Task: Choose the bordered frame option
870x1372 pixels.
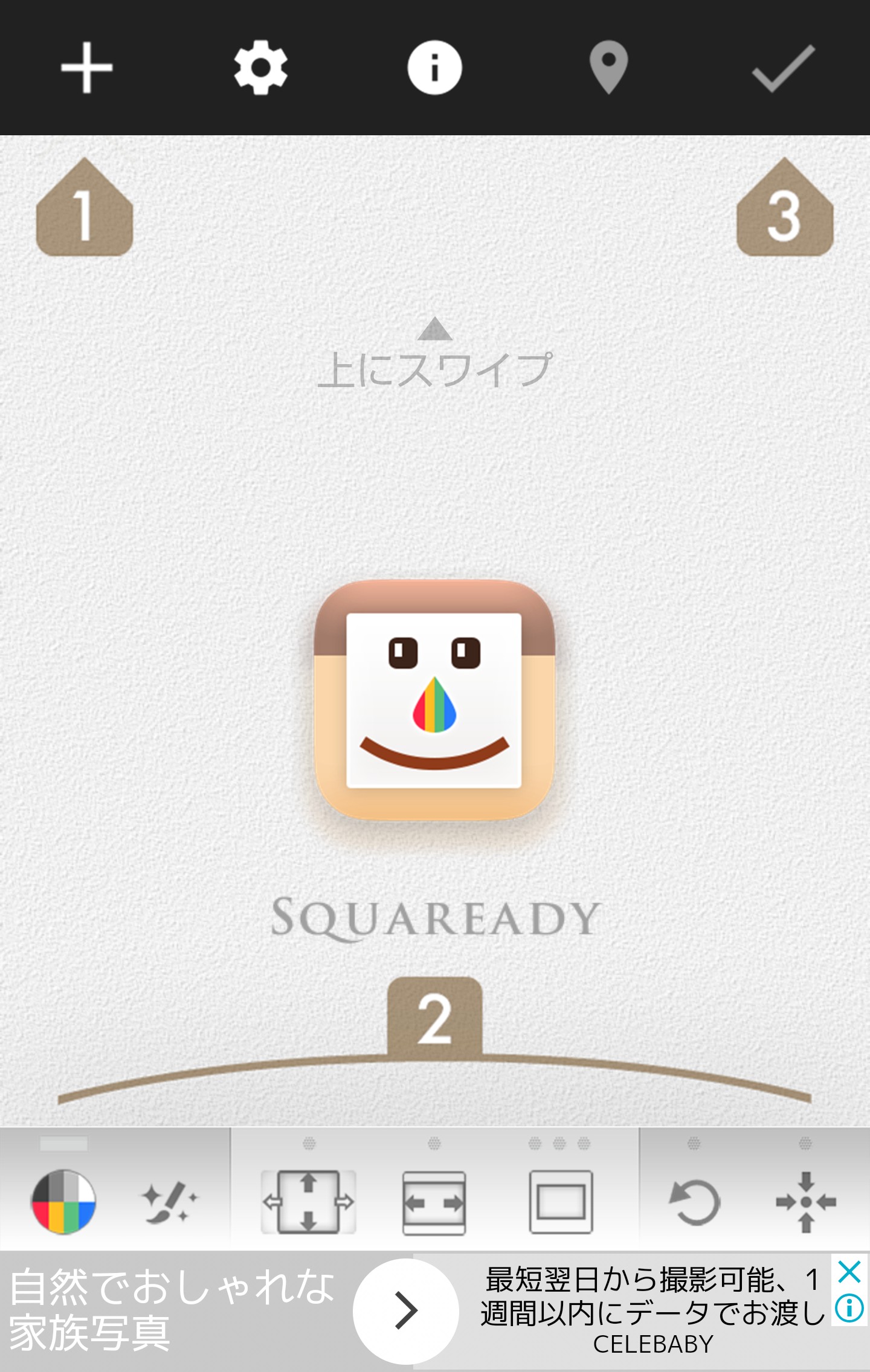Action: [561, 1202]
